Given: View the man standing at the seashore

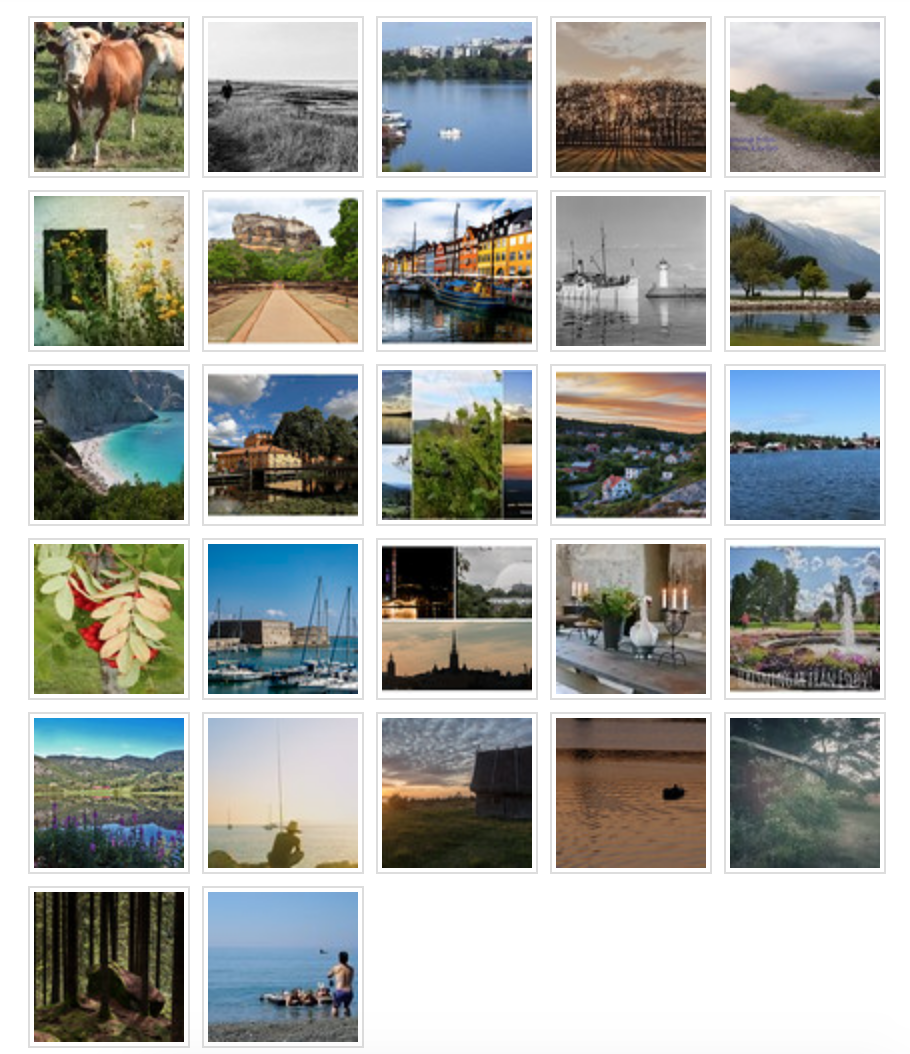Looking at the screenshot, I should pyautogui.click(x=283, y=966).
